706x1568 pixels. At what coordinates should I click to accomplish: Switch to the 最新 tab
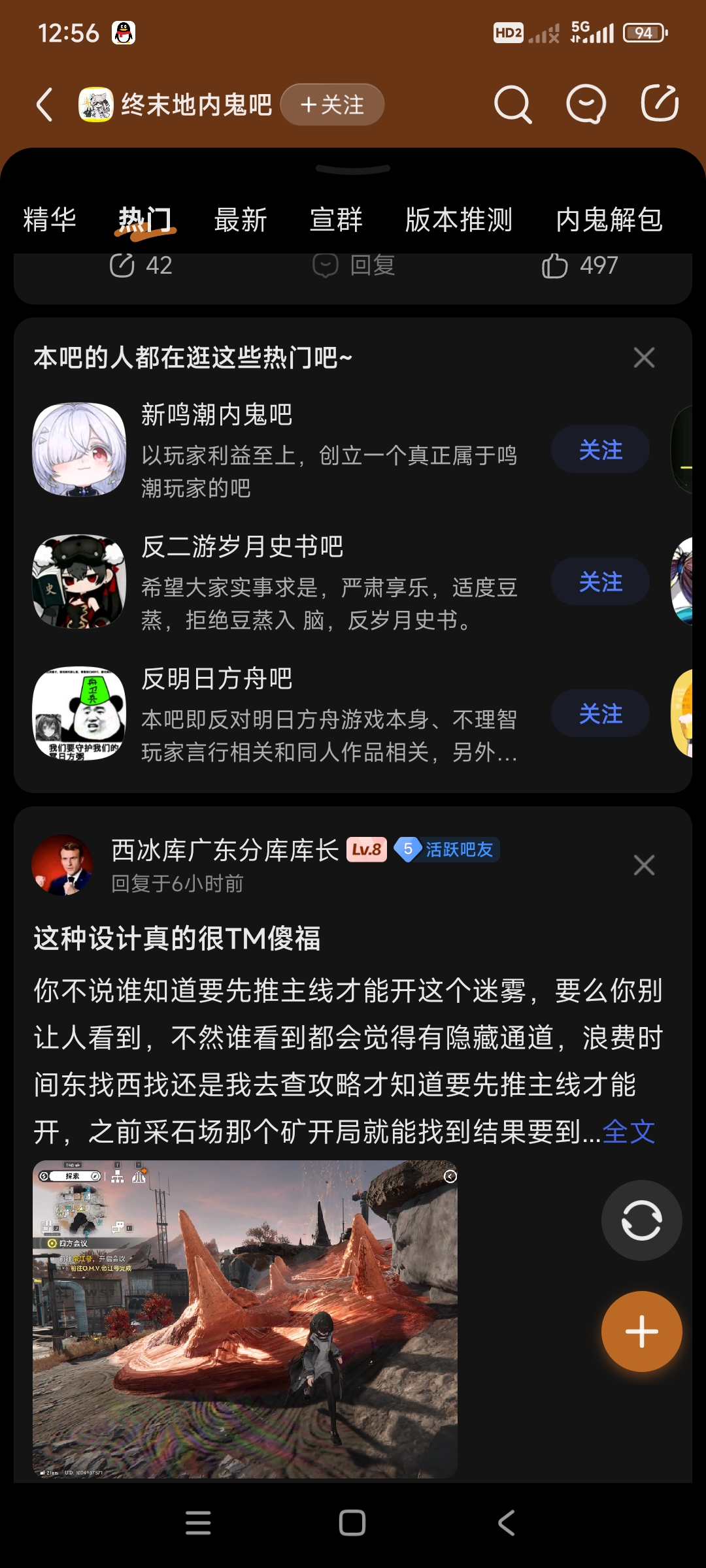pyautogui.click(x=241, y=220)
